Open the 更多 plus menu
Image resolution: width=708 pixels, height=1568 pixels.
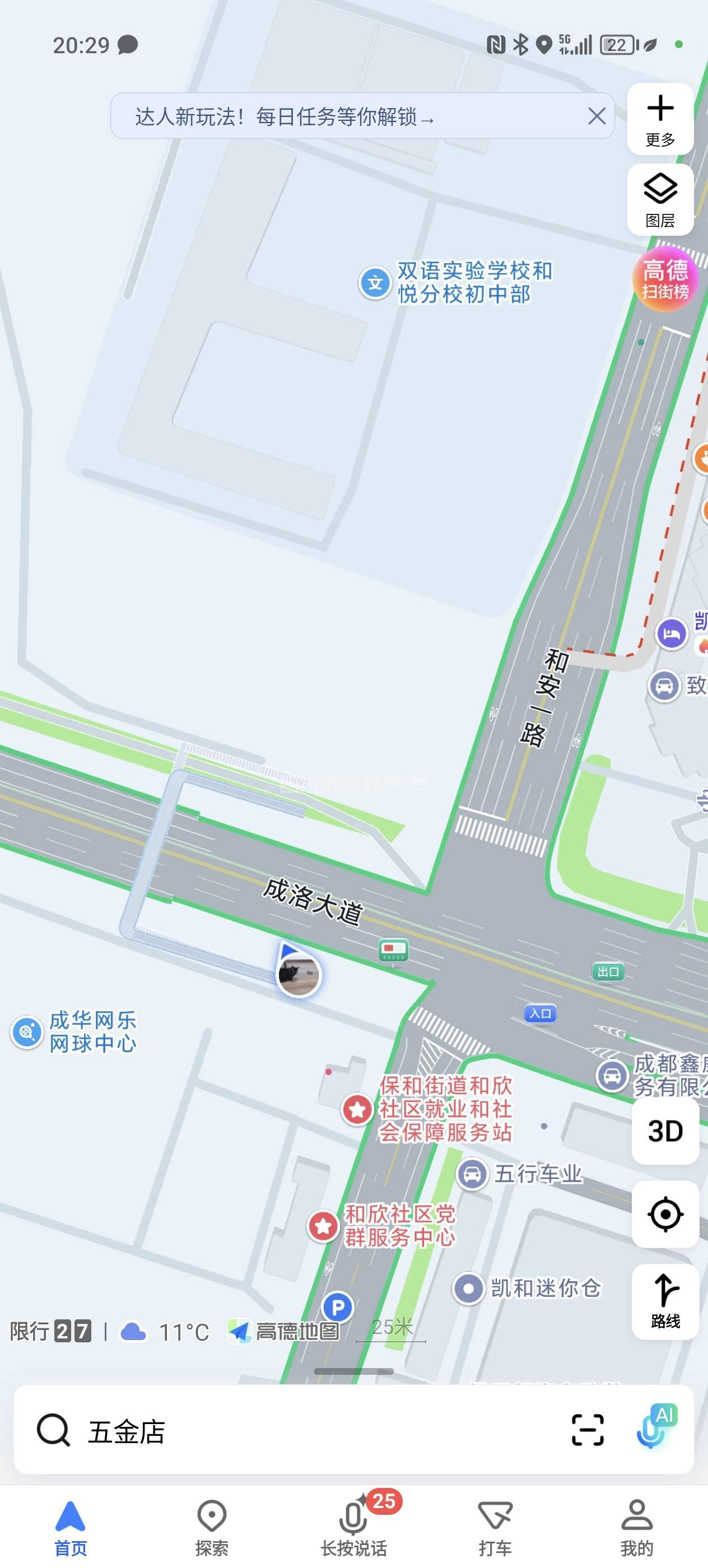pyautogui.click(x=660, y=119)
